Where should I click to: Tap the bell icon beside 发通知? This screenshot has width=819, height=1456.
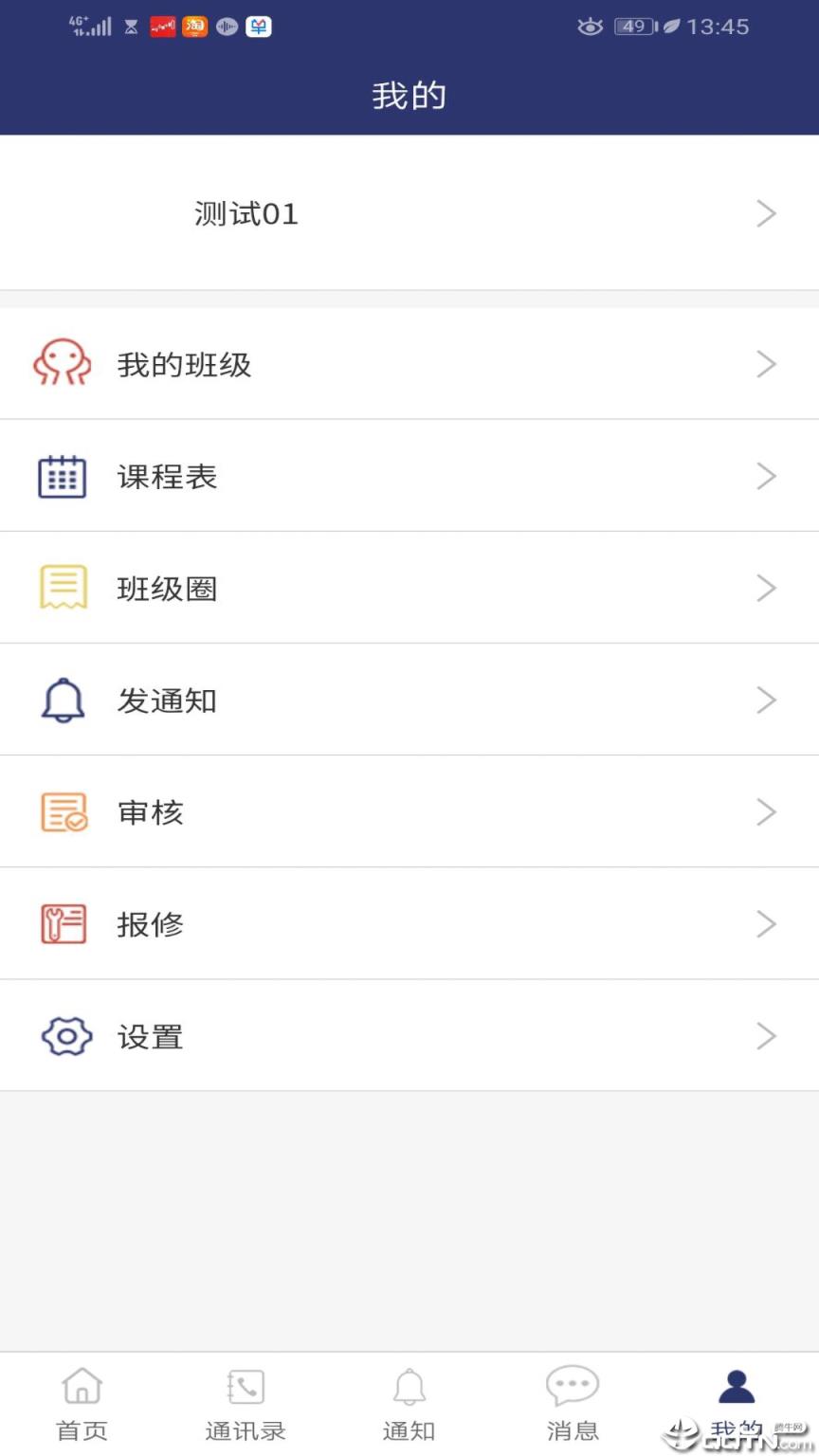(62, 699)
